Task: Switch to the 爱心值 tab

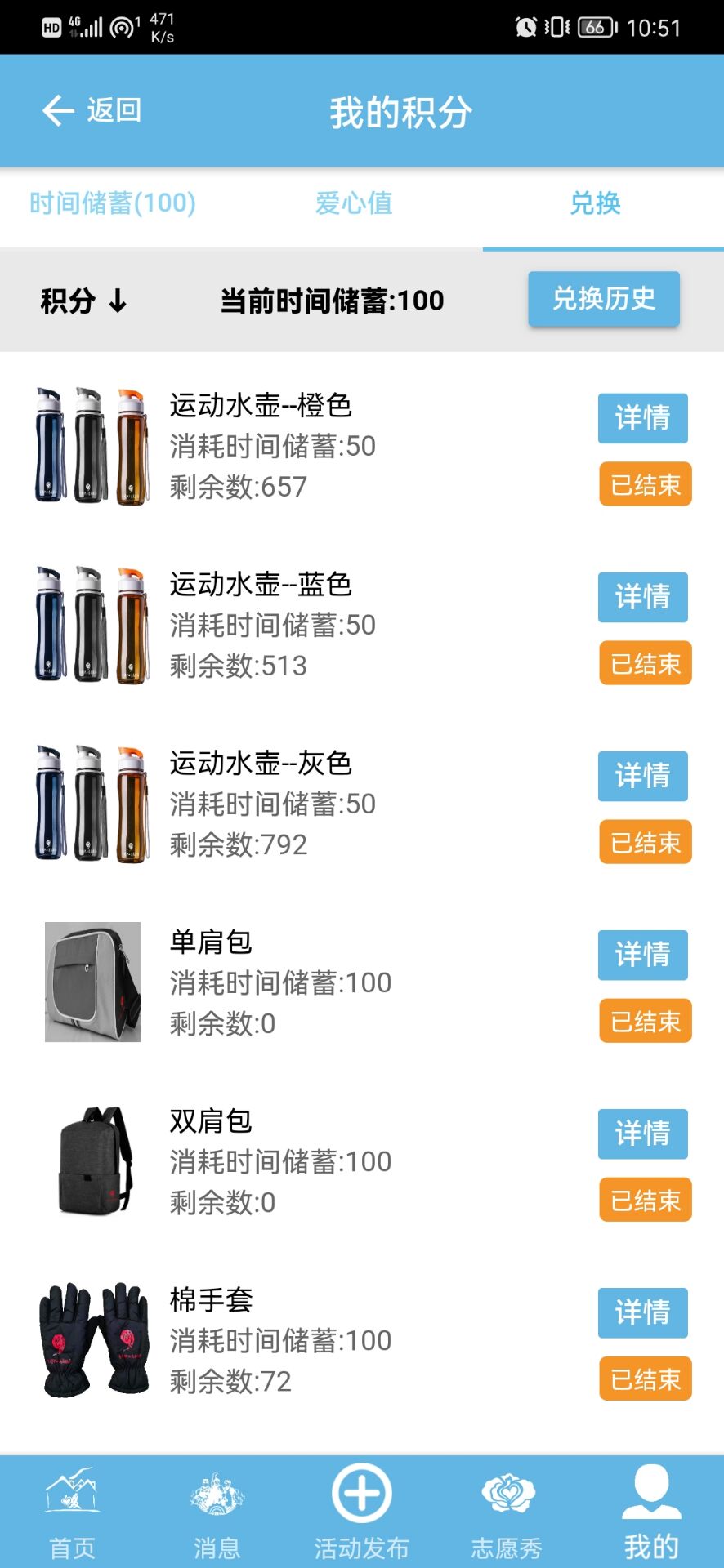Action: click(x=354, y=203)
